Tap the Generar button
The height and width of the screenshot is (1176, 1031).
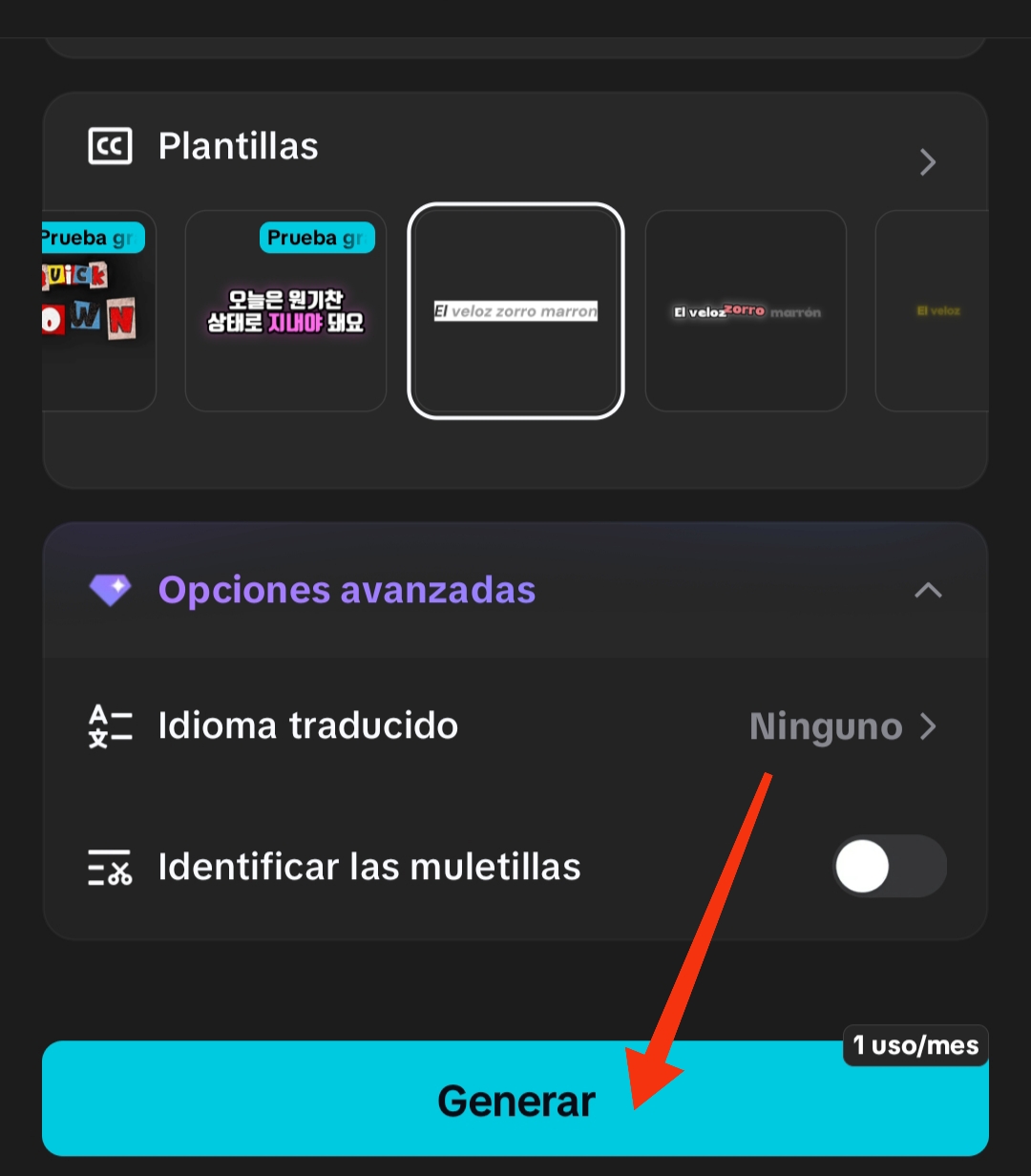[x=515, y=1100]
